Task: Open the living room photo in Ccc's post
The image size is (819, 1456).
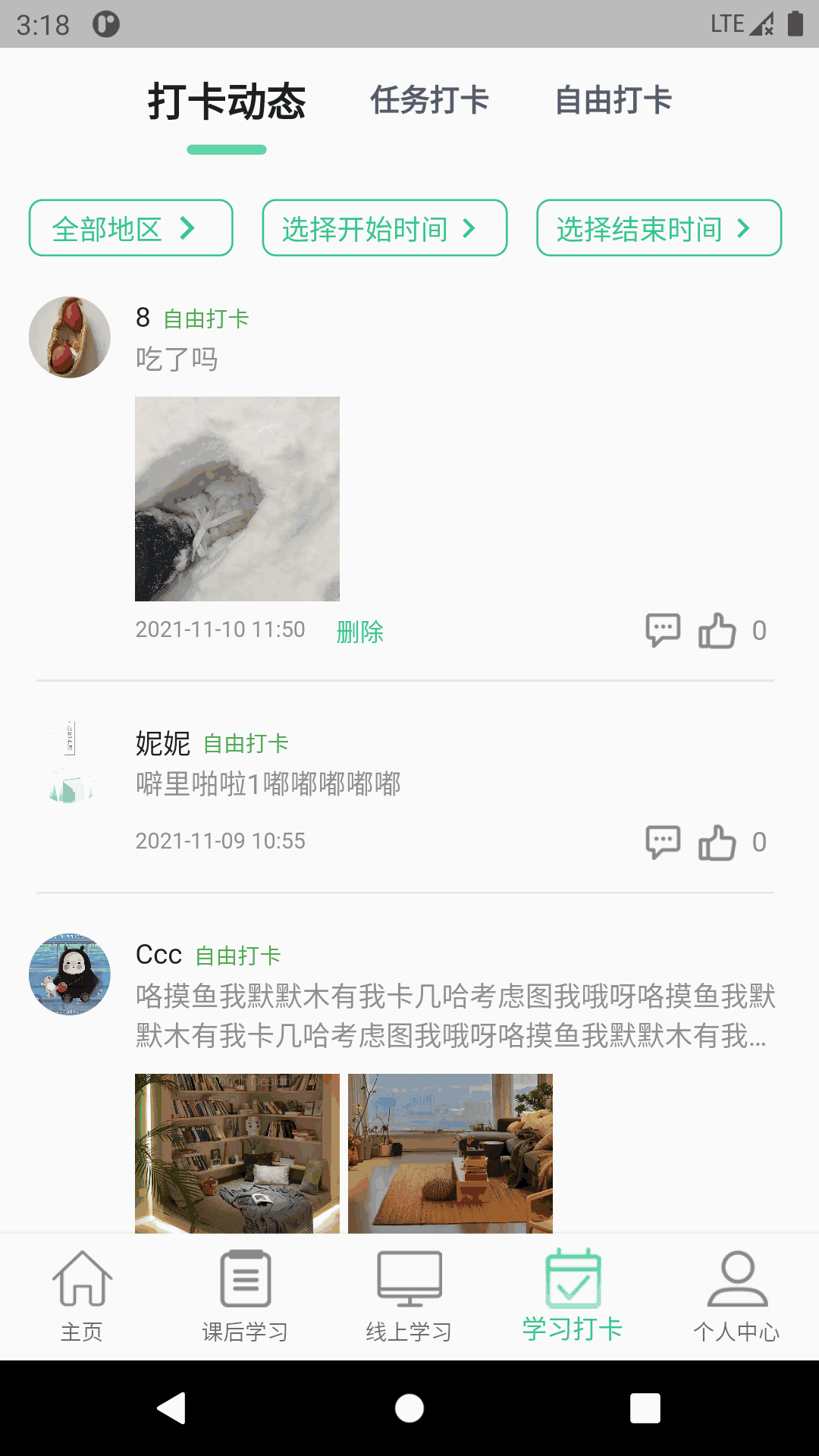Action: click(450, 1153)
